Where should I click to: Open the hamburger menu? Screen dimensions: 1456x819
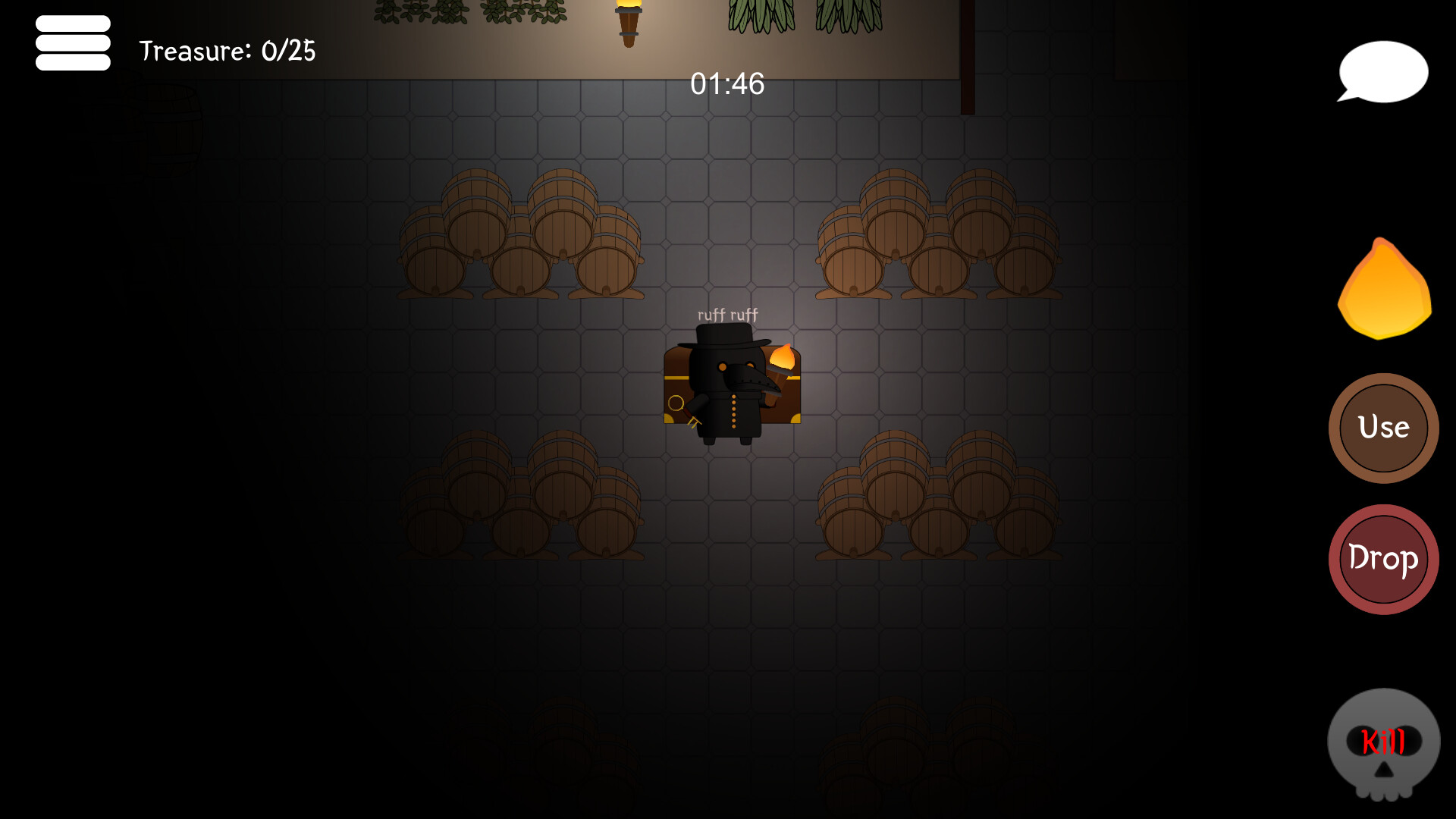click(73, 43)
